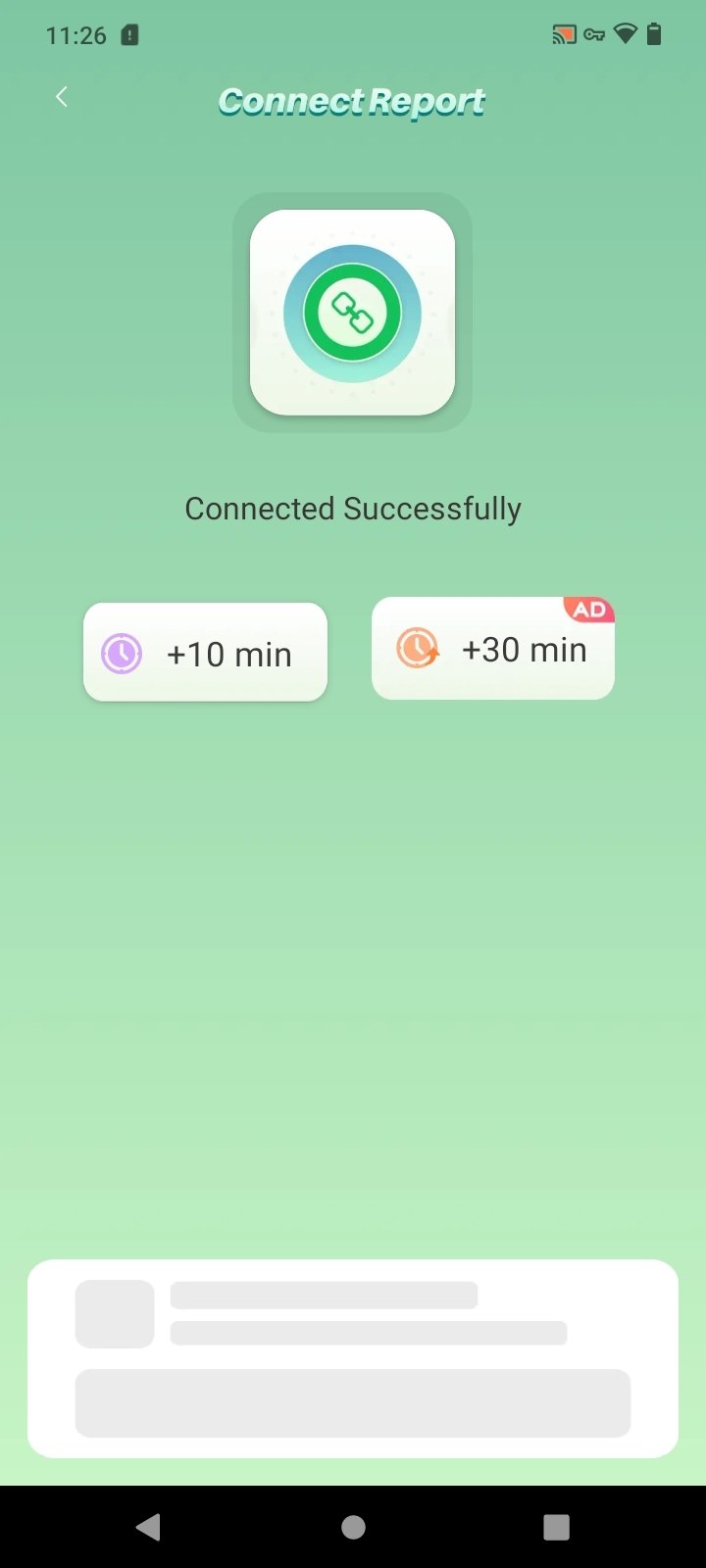Tap the system back button
This screenshot has height=1568, width=706.
[x=148, y=1527]
